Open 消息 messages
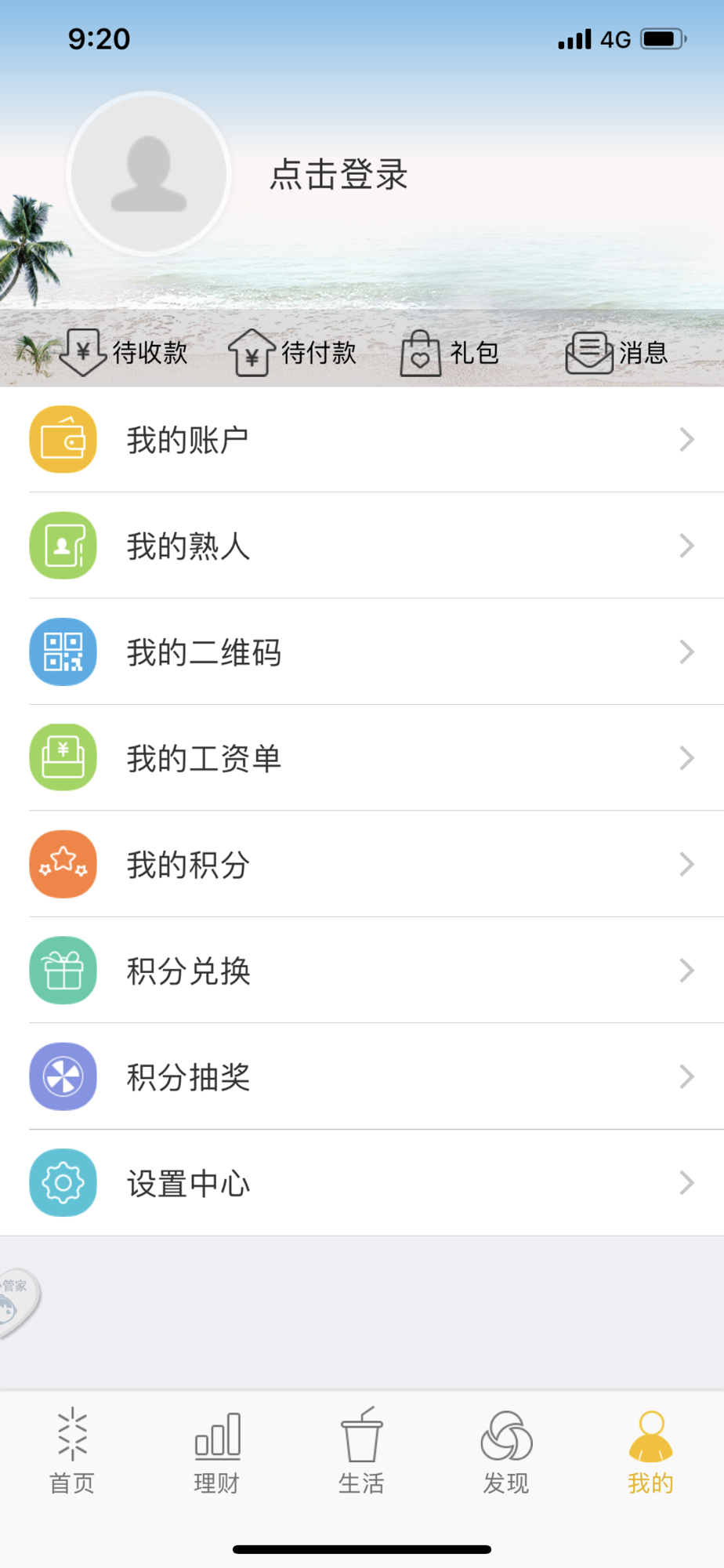This screenshot has width=724, height=1568. tap(617, 353)
